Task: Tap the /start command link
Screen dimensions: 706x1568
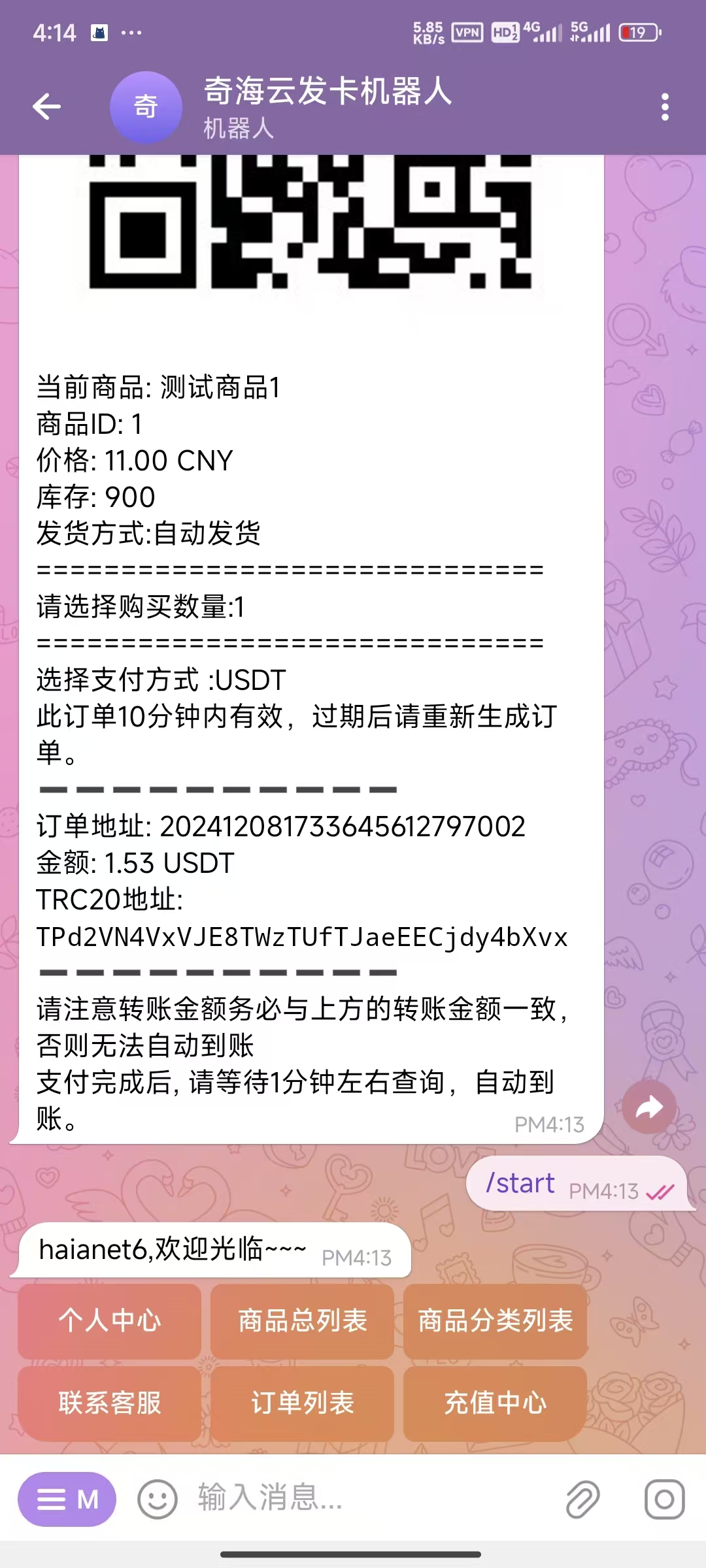Action: [x=520, y=1183]
